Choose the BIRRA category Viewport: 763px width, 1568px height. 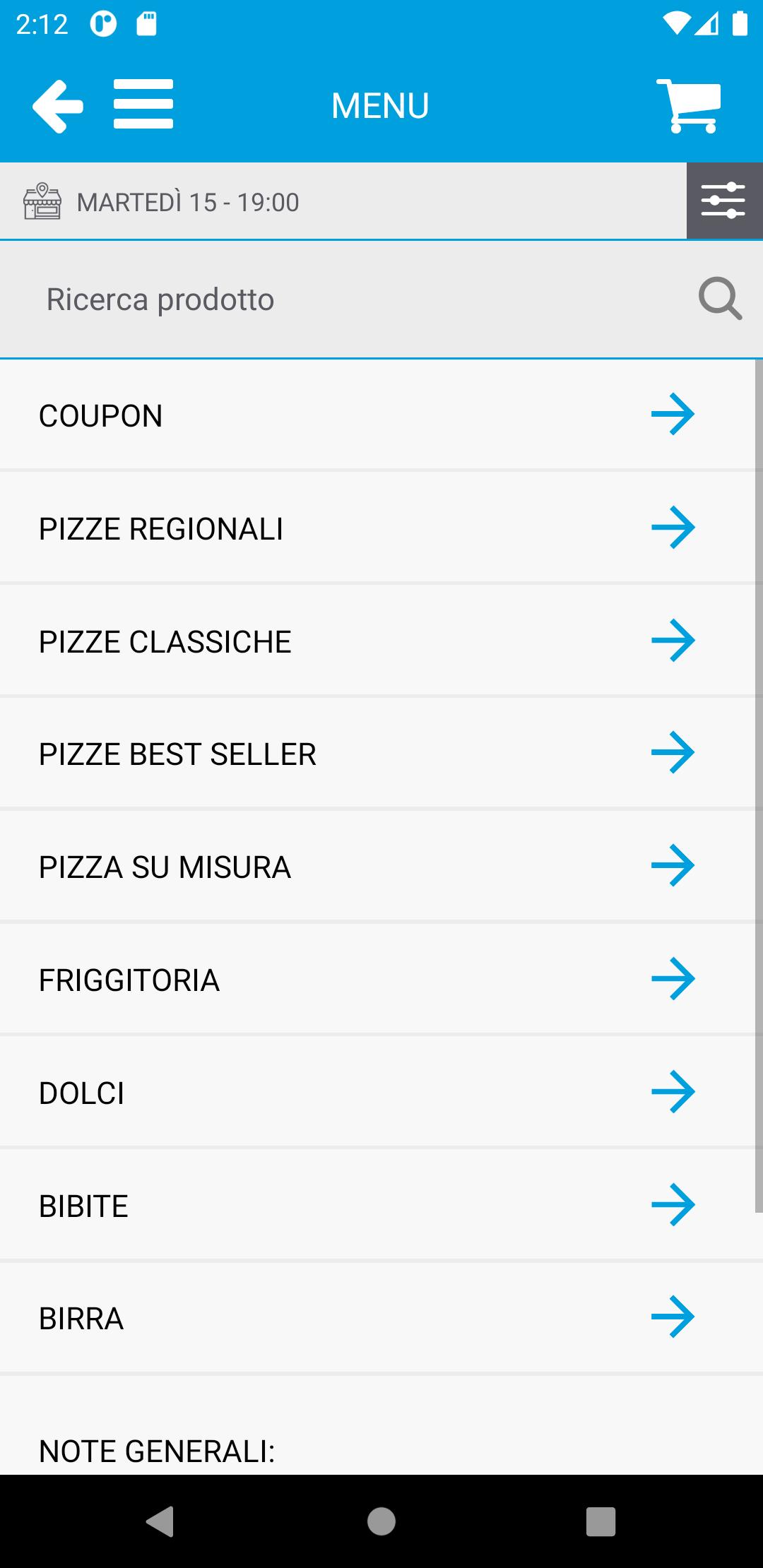tap(377, 1318)
